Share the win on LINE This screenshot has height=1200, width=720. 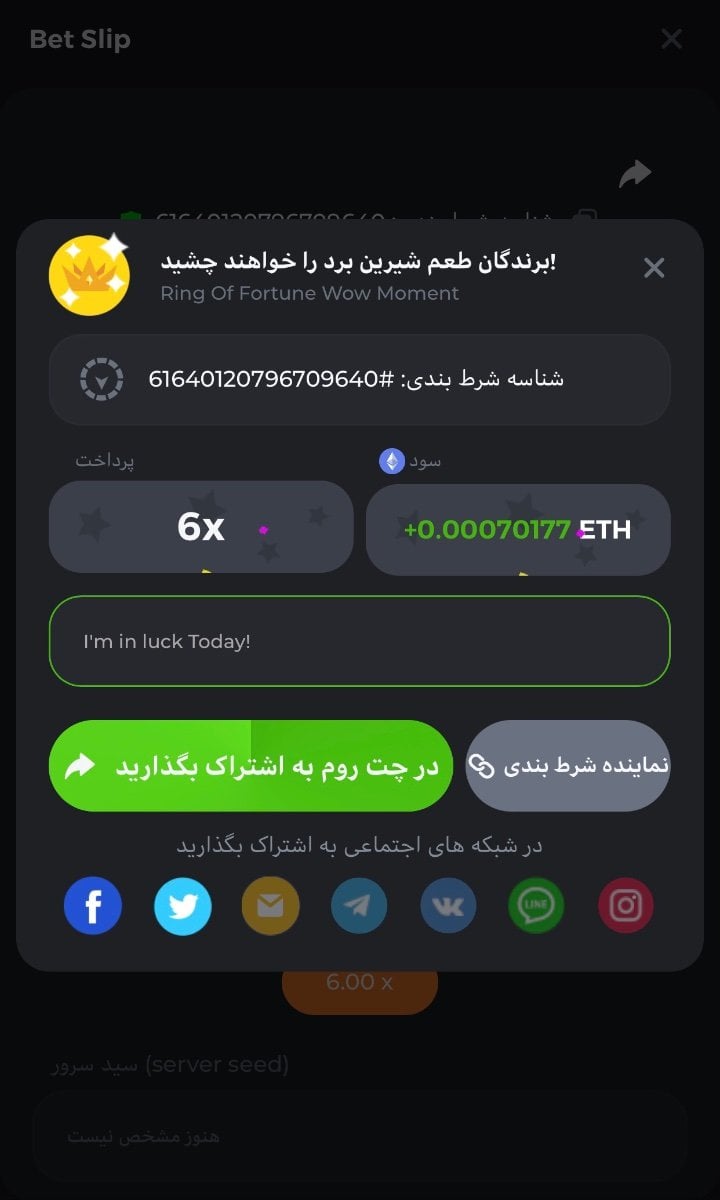pyautogui.click(x=537, y=906)
